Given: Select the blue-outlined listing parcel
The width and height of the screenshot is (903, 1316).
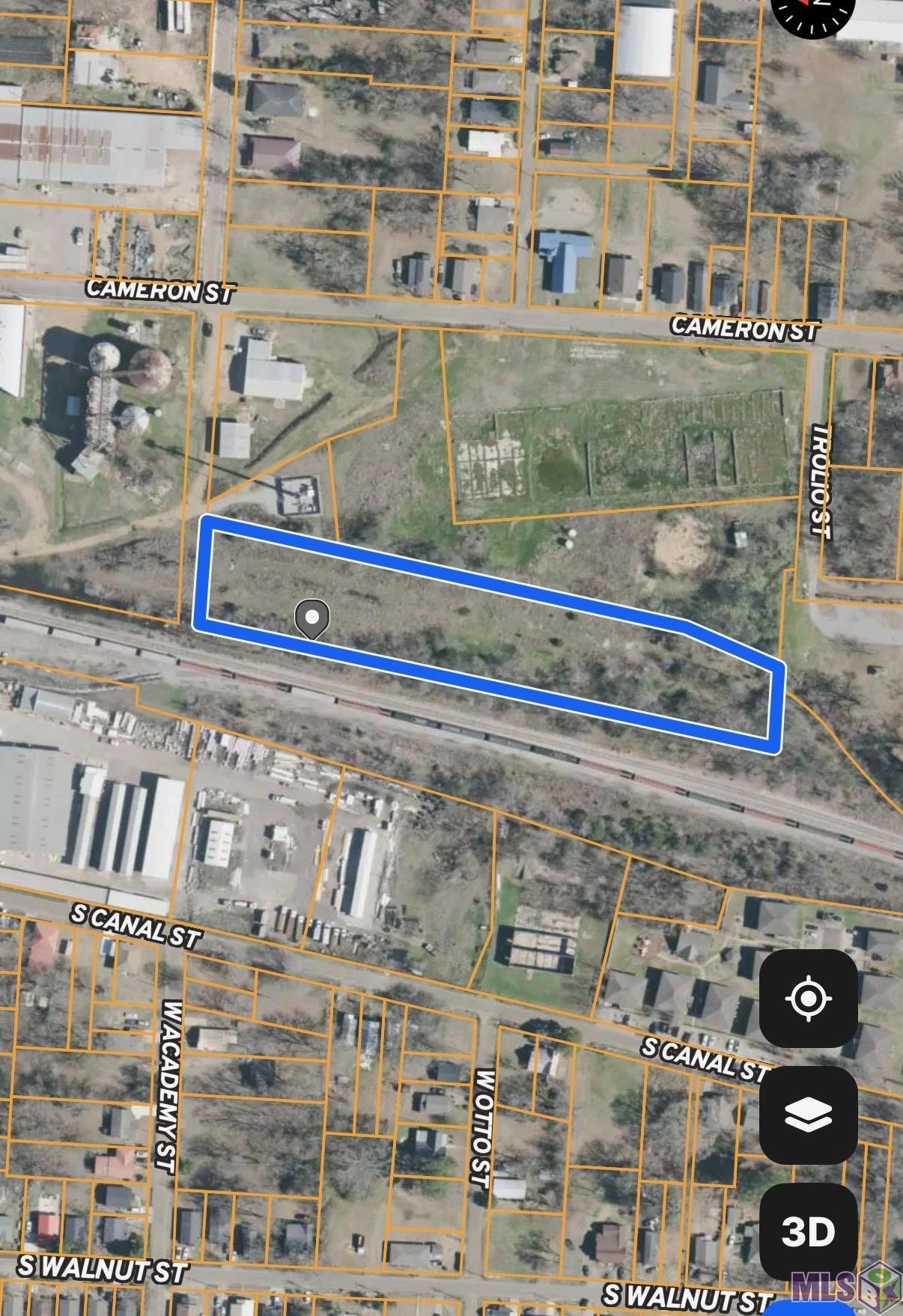Looking at the screenshot, I should pos(487,636).
